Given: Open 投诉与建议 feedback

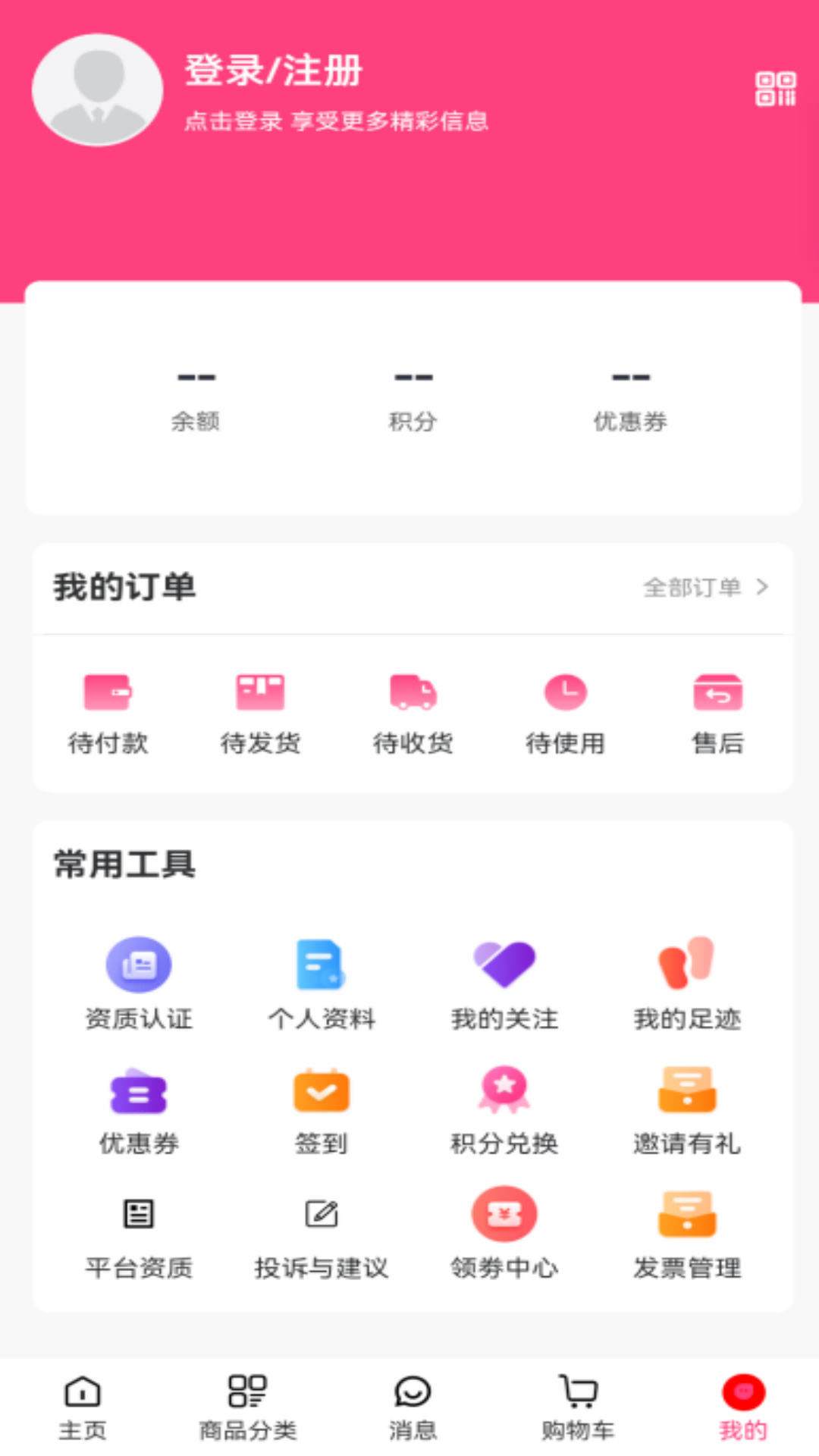Looking at the screenshot, I should click(322, 1235).
